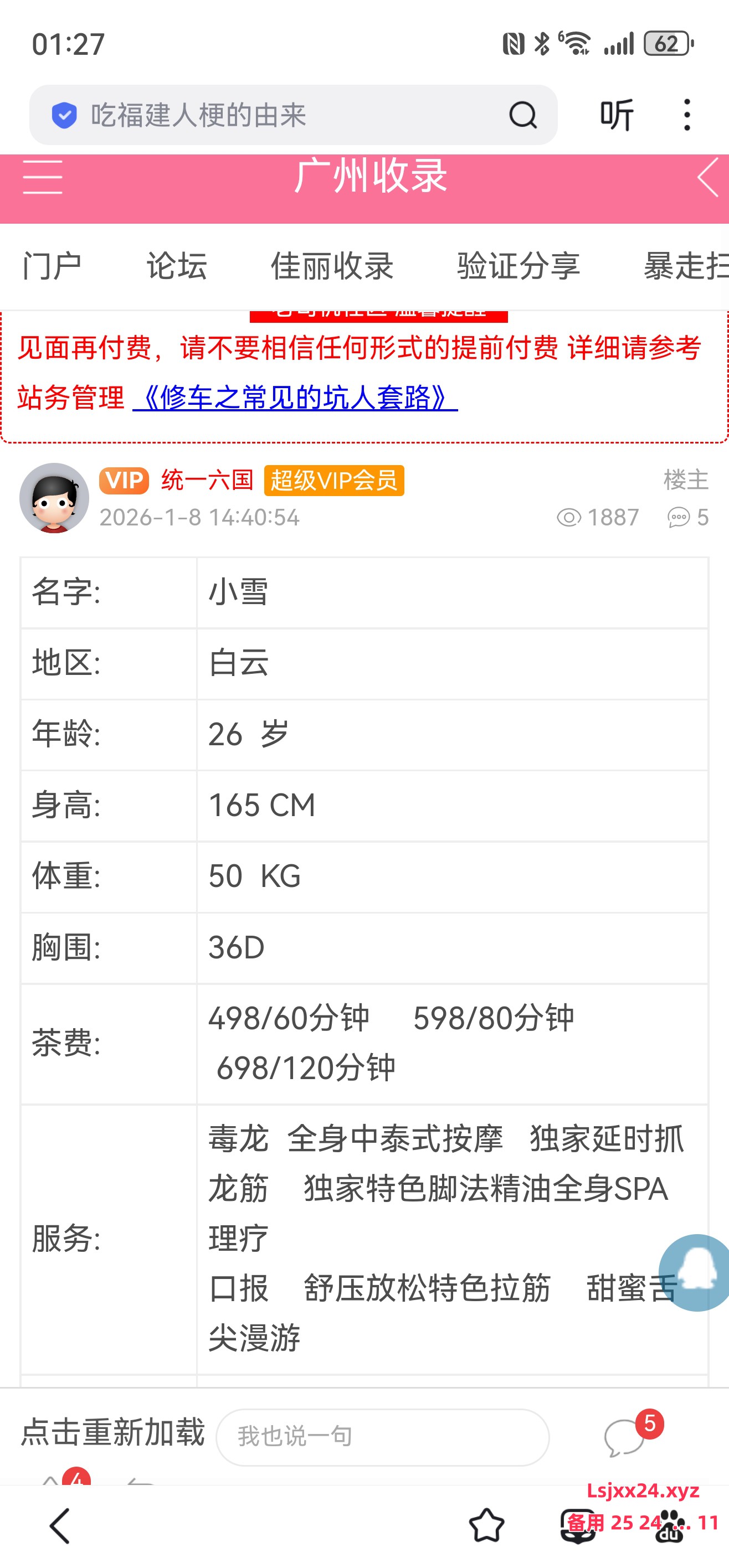729x1568 pixels.
Task: Tap the search magnifier icon
Action: point(522,115)
